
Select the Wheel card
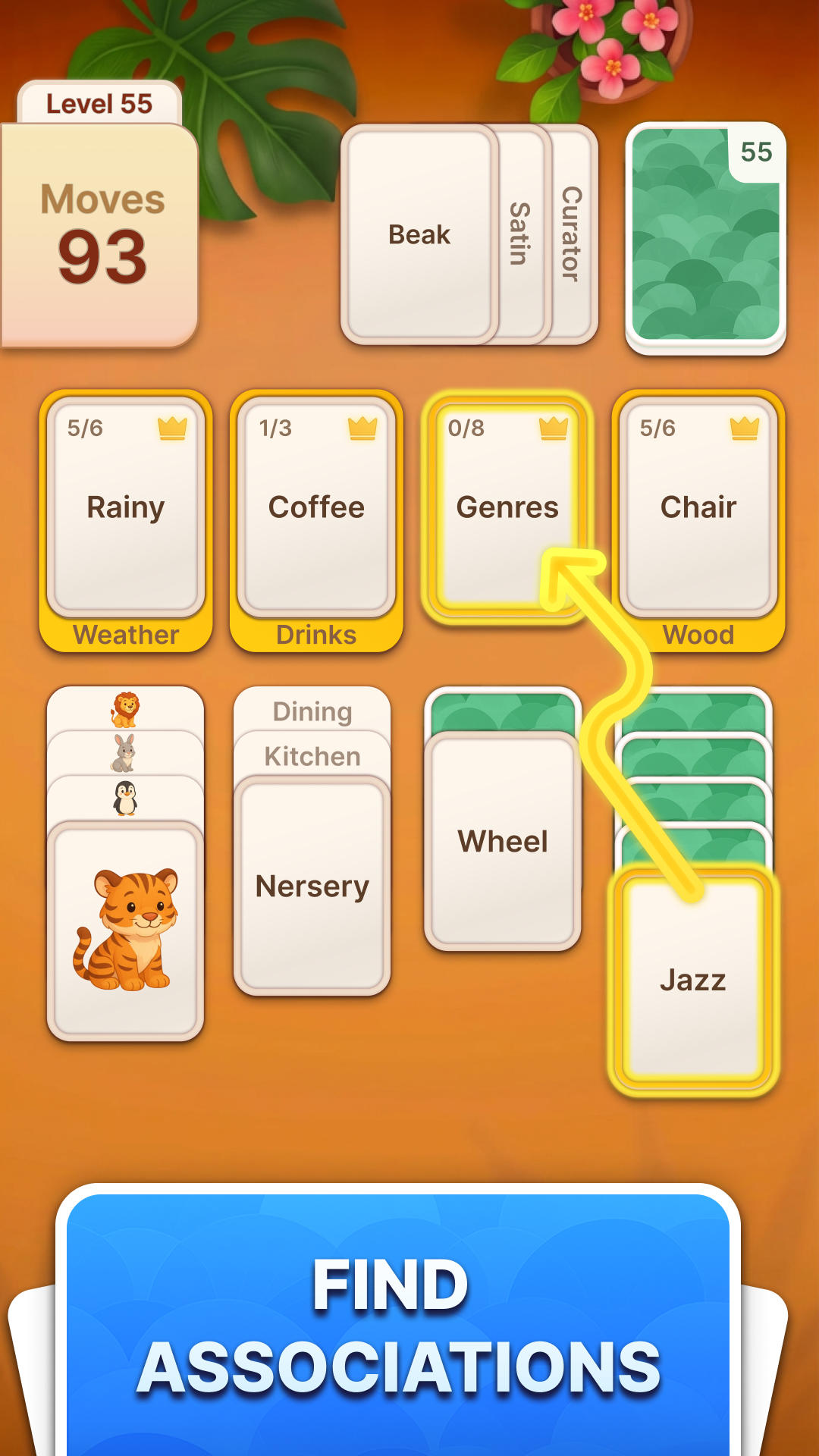(x=502, y=841)
